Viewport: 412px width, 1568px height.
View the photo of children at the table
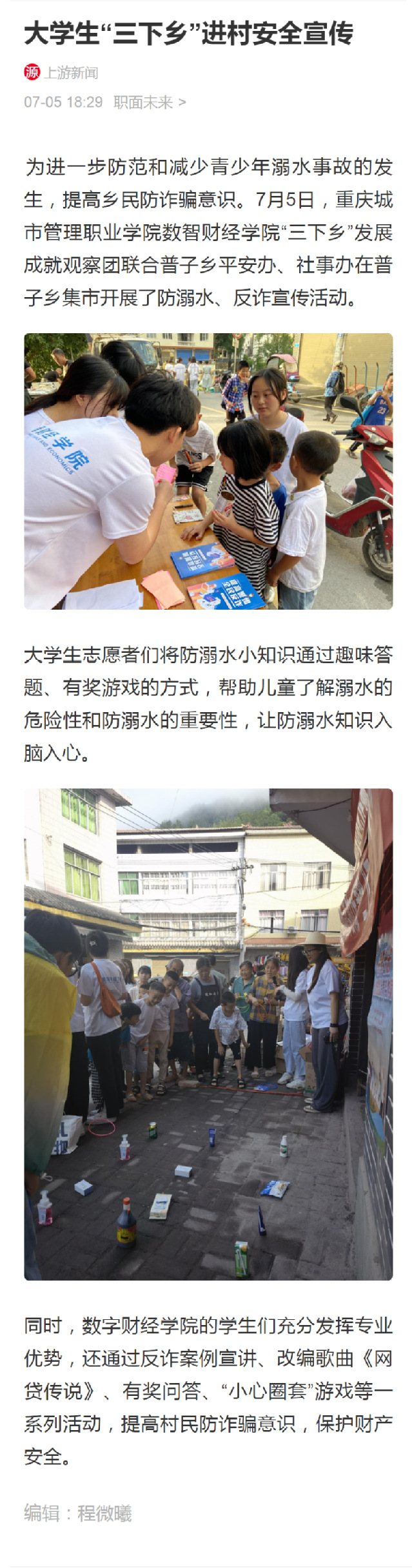point(208,471)
